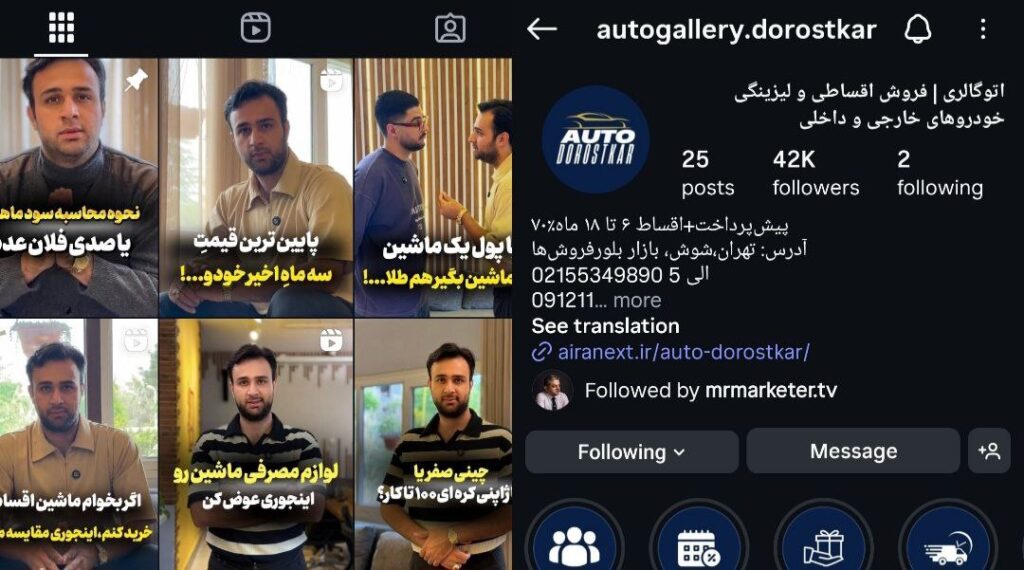
Task: Switch to the tagged photos tab
Action: (450, 28)
